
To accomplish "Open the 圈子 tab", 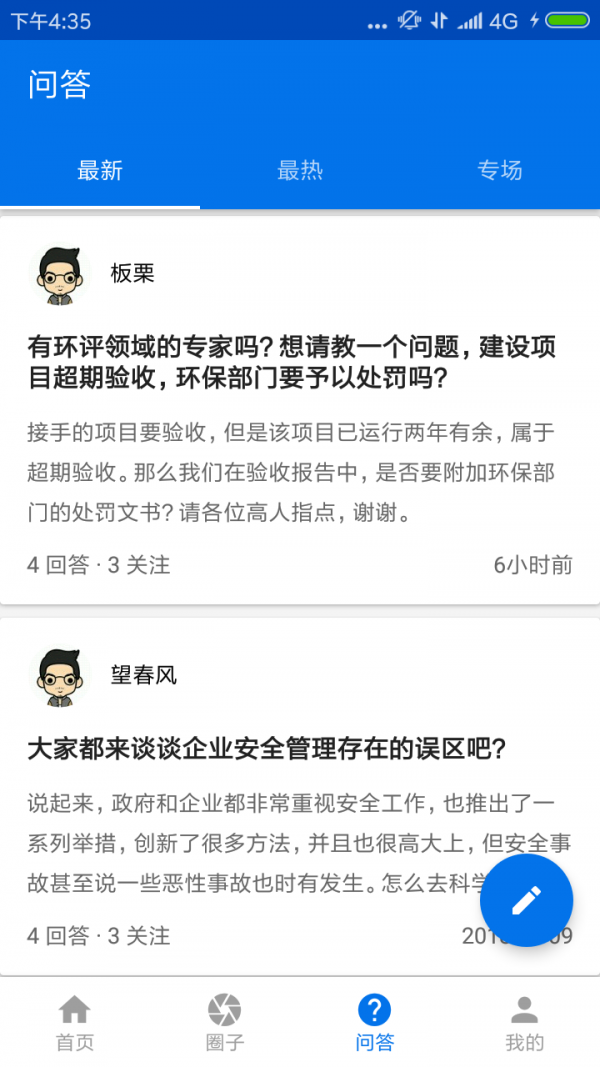I will [225, 1022].
